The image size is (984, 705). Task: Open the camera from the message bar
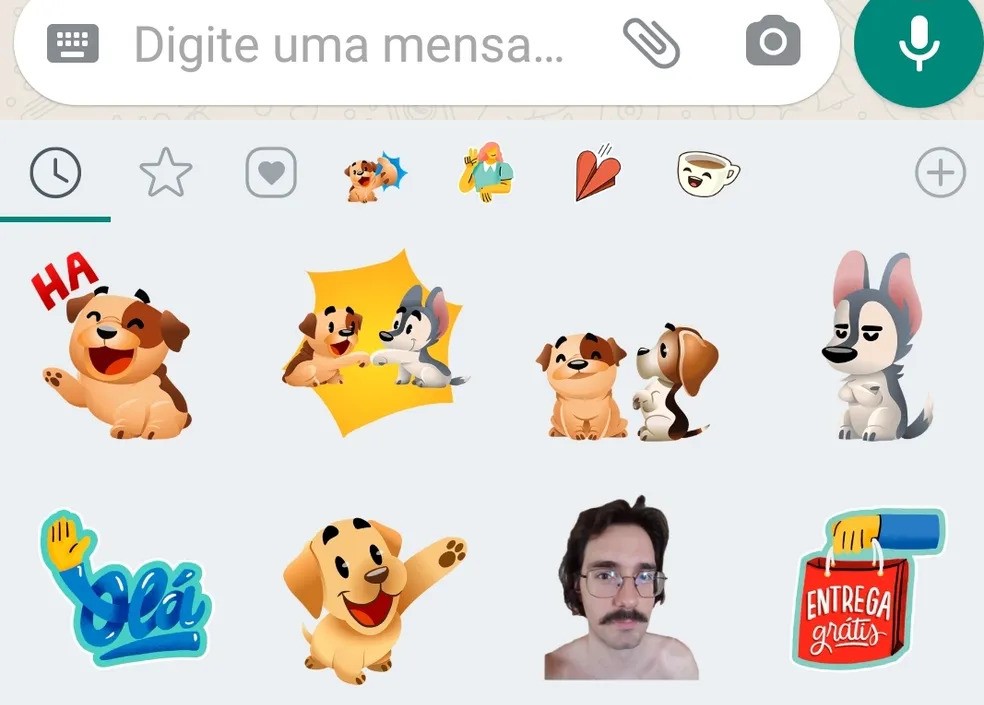(773, 43)
